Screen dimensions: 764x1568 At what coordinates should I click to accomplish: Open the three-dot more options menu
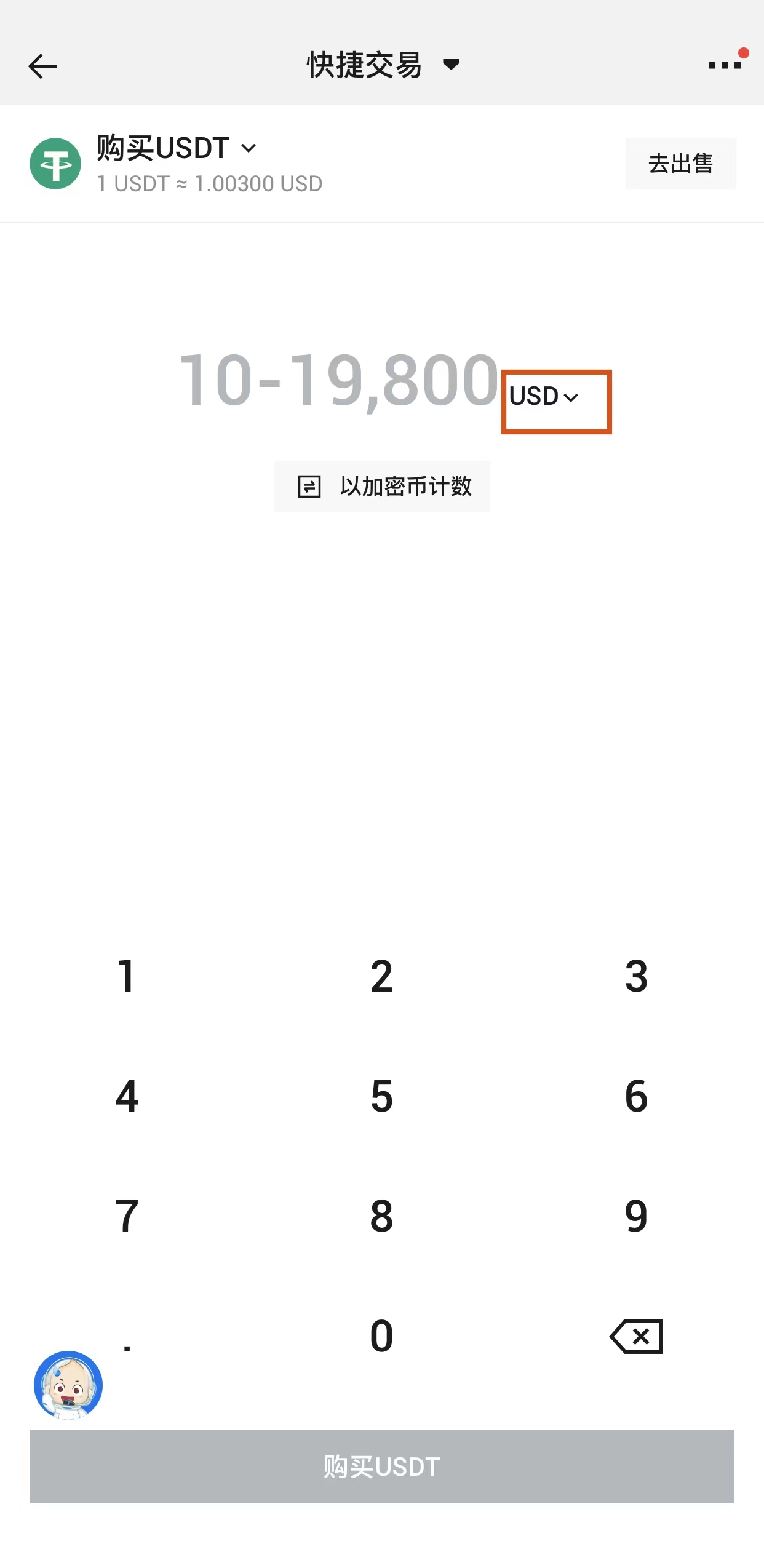tap(724, 65)
